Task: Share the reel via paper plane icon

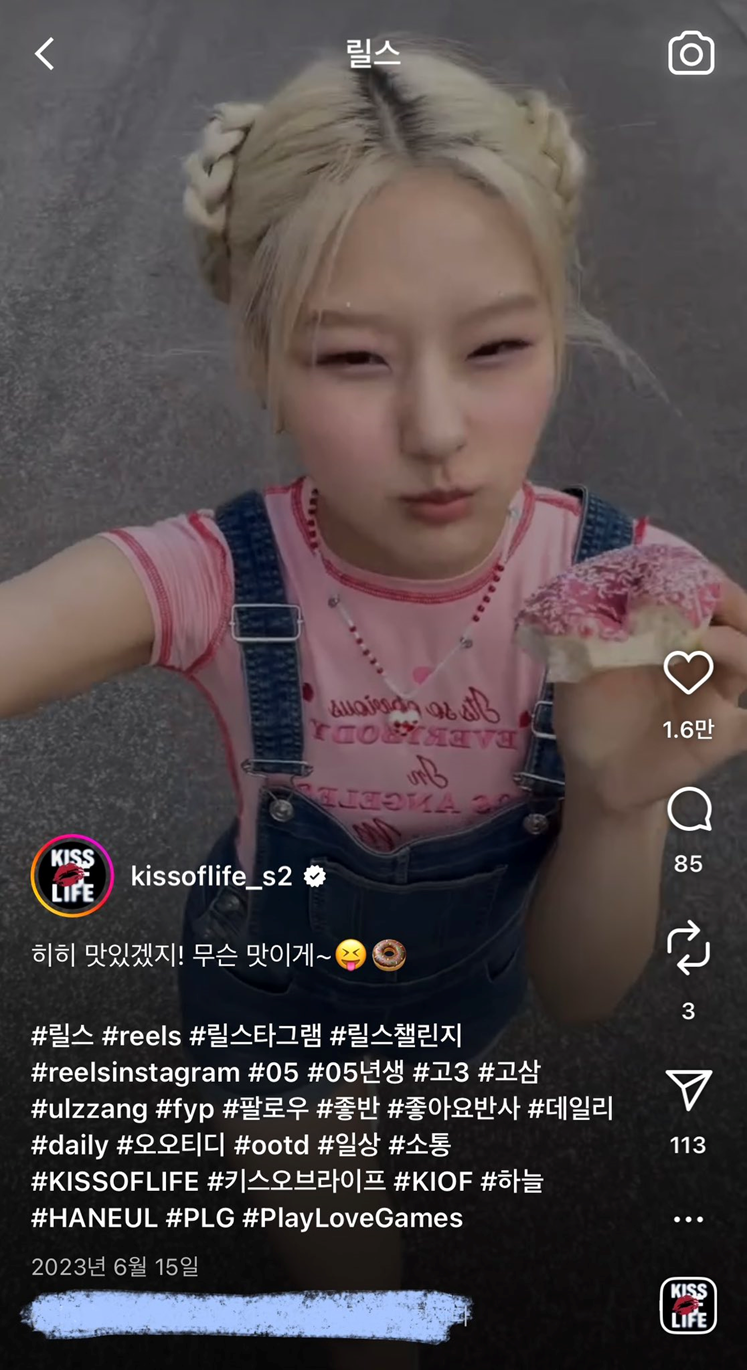Action: coord(688,1089)
